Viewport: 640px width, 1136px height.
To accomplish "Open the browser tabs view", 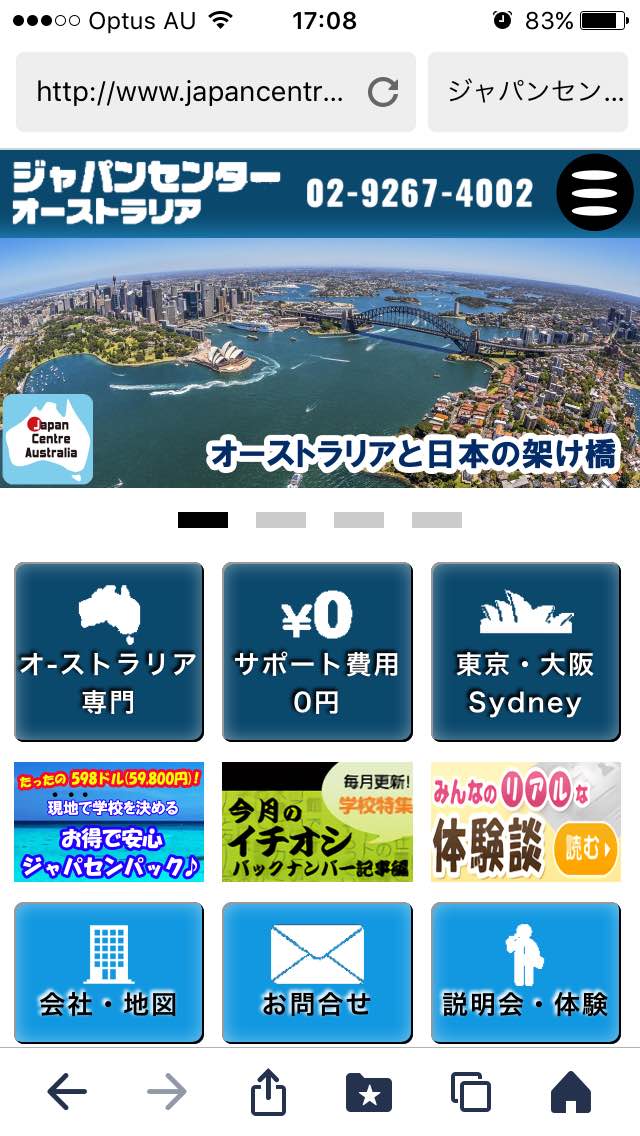I will pyautogui.click(x=470, y=1092).
